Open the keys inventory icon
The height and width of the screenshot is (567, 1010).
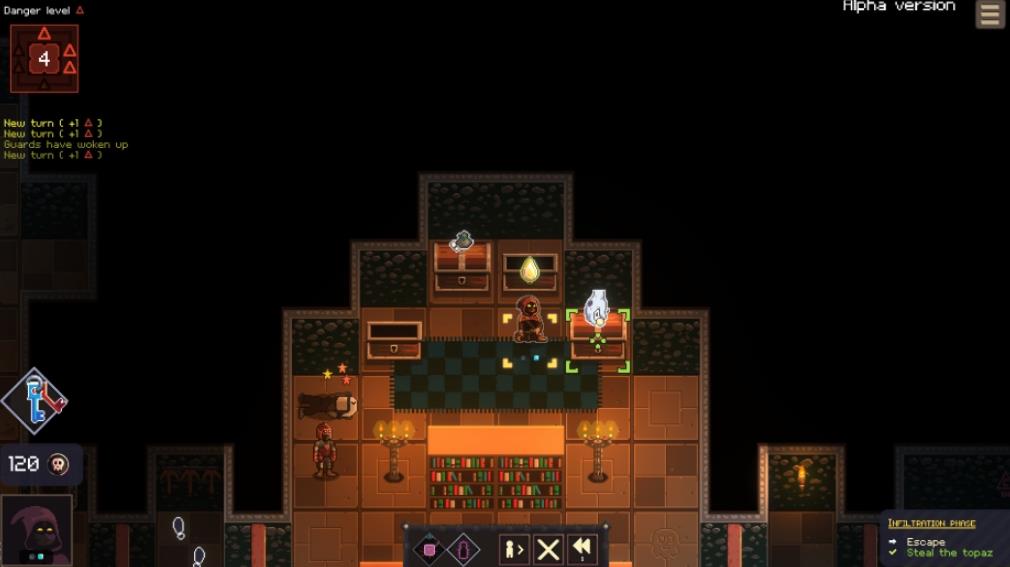pyautogui.click(x=36, y=401)
